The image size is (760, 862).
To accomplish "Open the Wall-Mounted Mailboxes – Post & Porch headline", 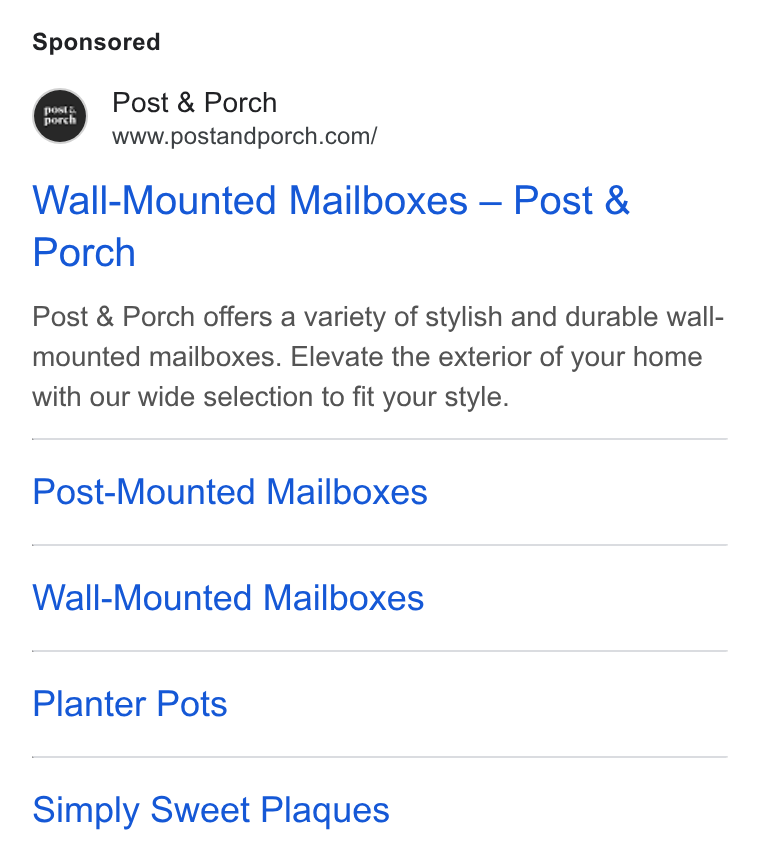I will tap(331, 226).
